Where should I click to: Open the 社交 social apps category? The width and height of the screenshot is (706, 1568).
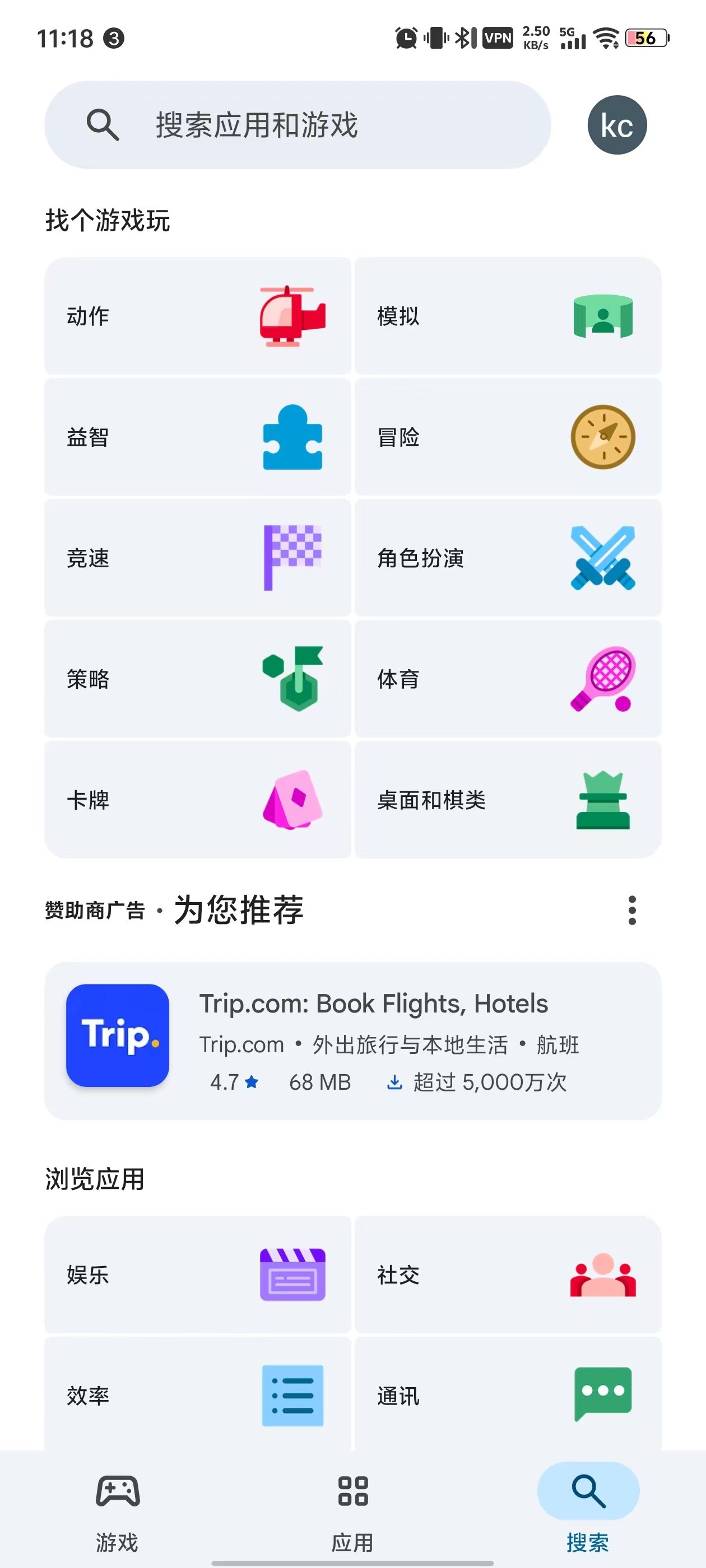click(x=508, y=1274)
